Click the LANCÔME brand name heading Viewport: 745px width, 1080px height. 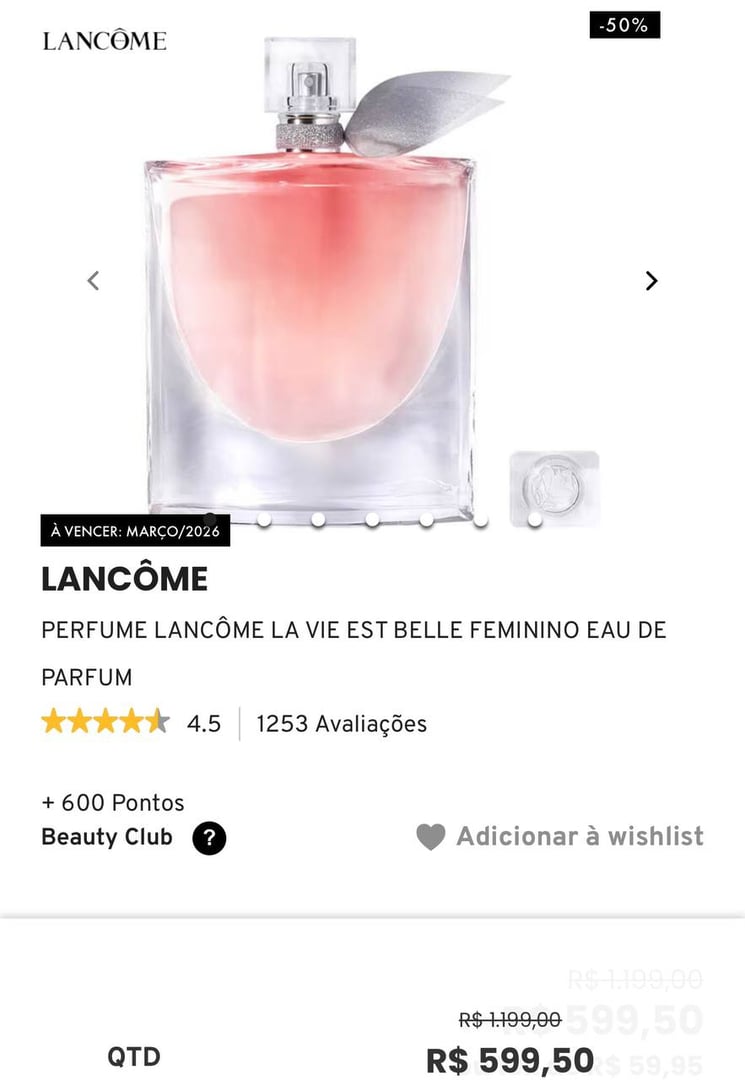point(124,579)
